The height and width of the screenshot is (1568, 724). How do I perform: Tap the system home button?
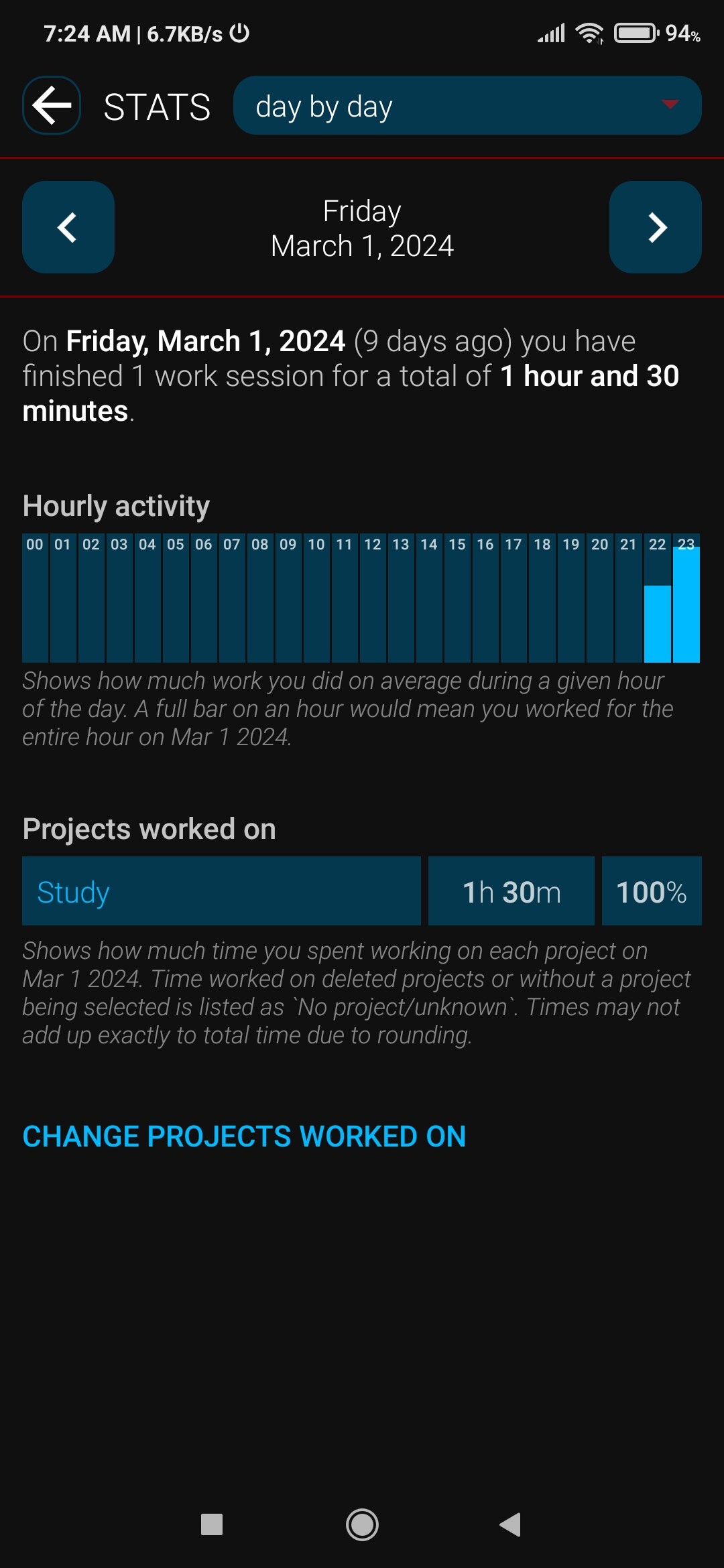(362, 1525)
